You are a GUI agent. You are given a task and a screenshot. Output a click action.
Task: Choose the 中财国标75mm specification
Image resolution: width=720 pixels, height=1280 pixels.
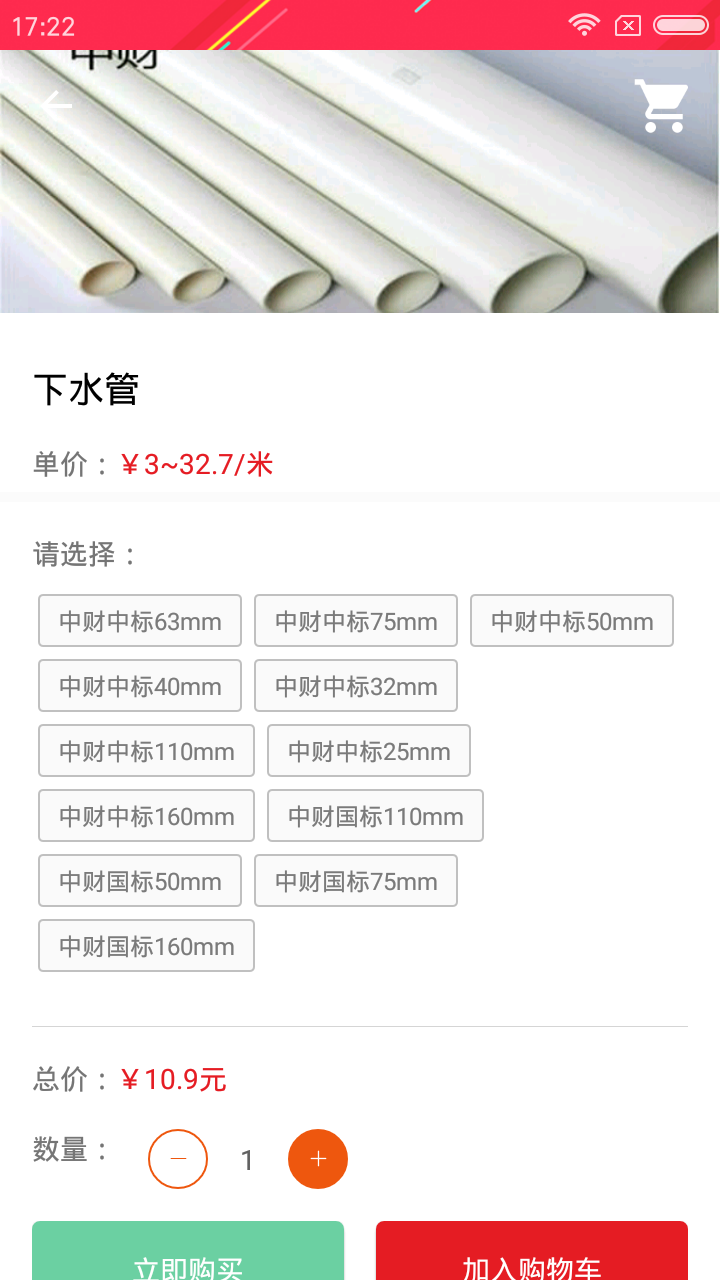(355, 880)
